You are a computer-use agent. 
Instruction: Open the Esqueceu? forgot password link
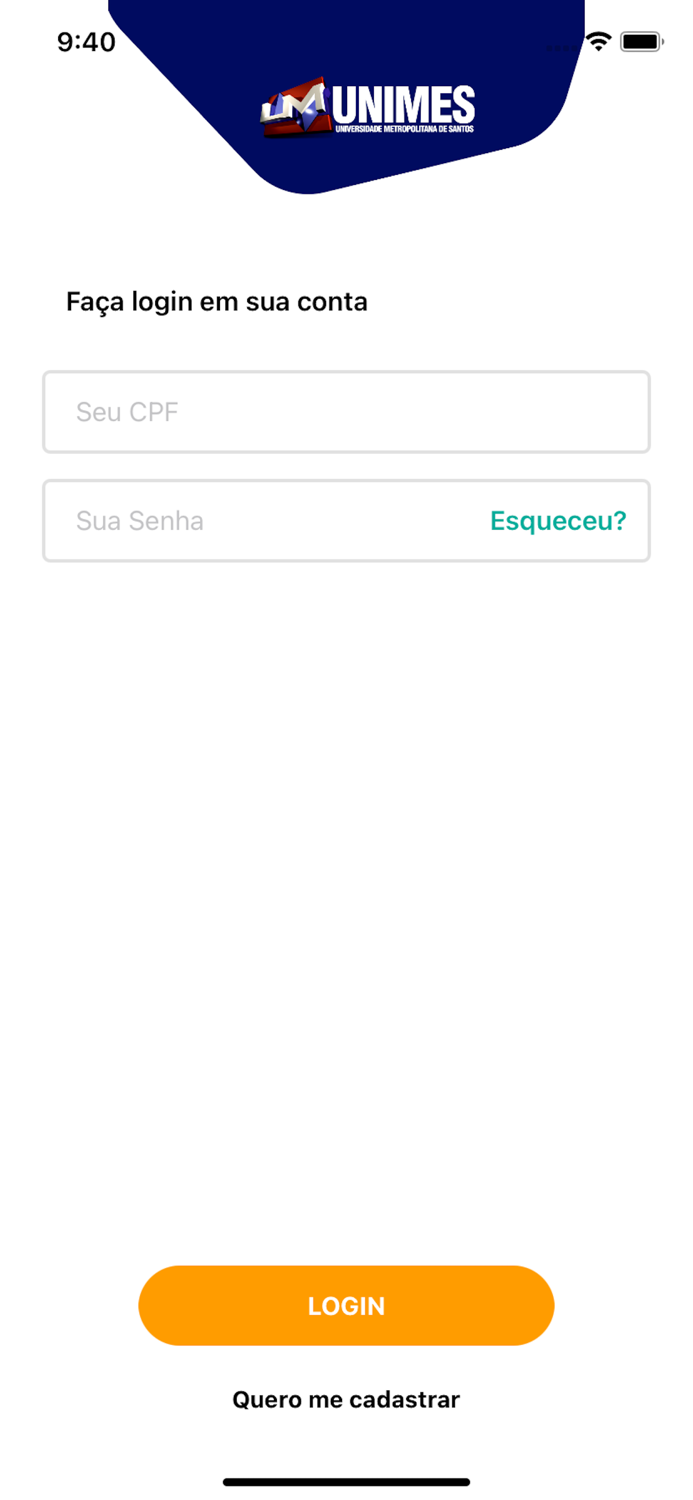[x=558, y=521]
